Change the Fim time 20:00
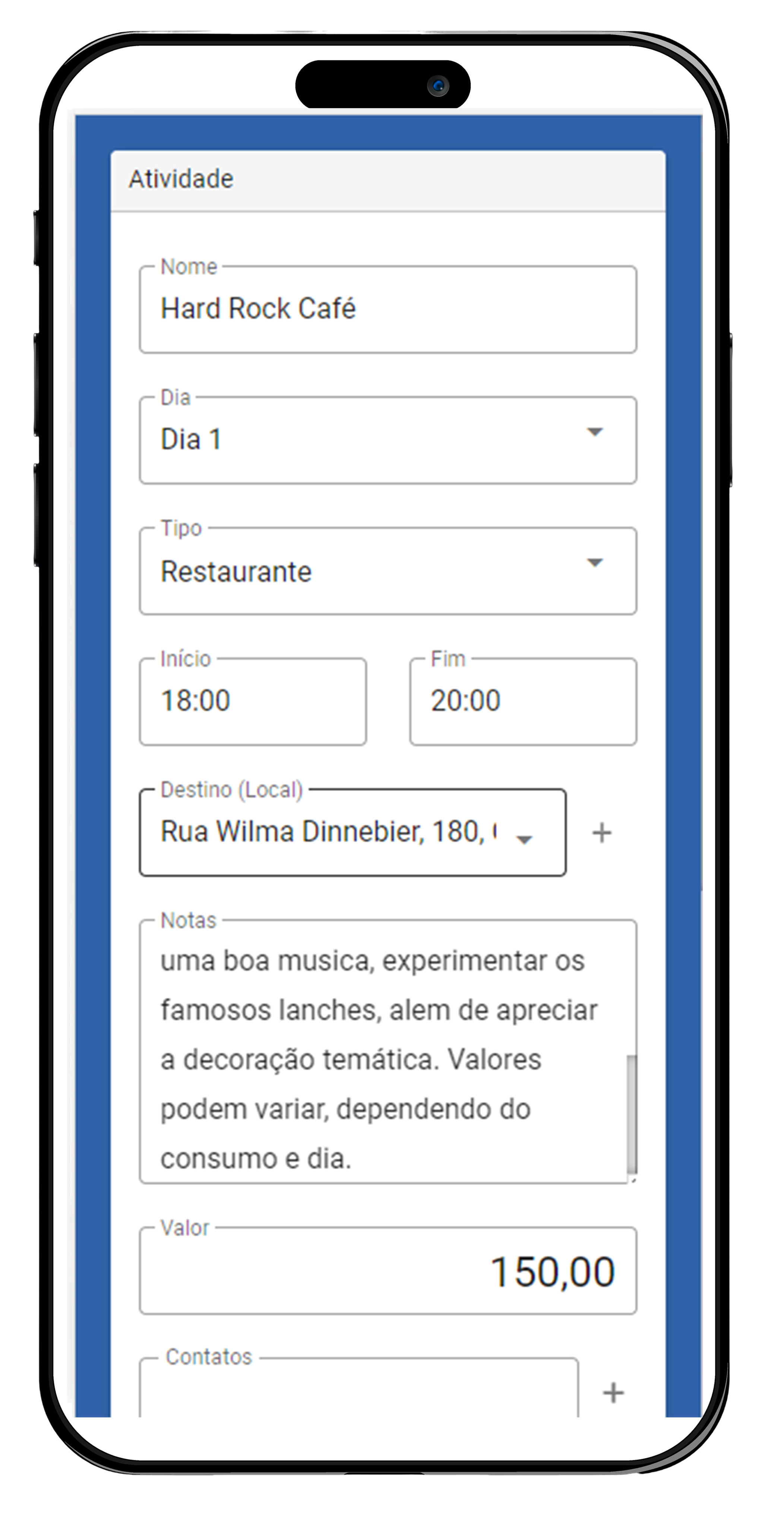The height and width of the screenshot is (1530, 784). click(522, 701)
